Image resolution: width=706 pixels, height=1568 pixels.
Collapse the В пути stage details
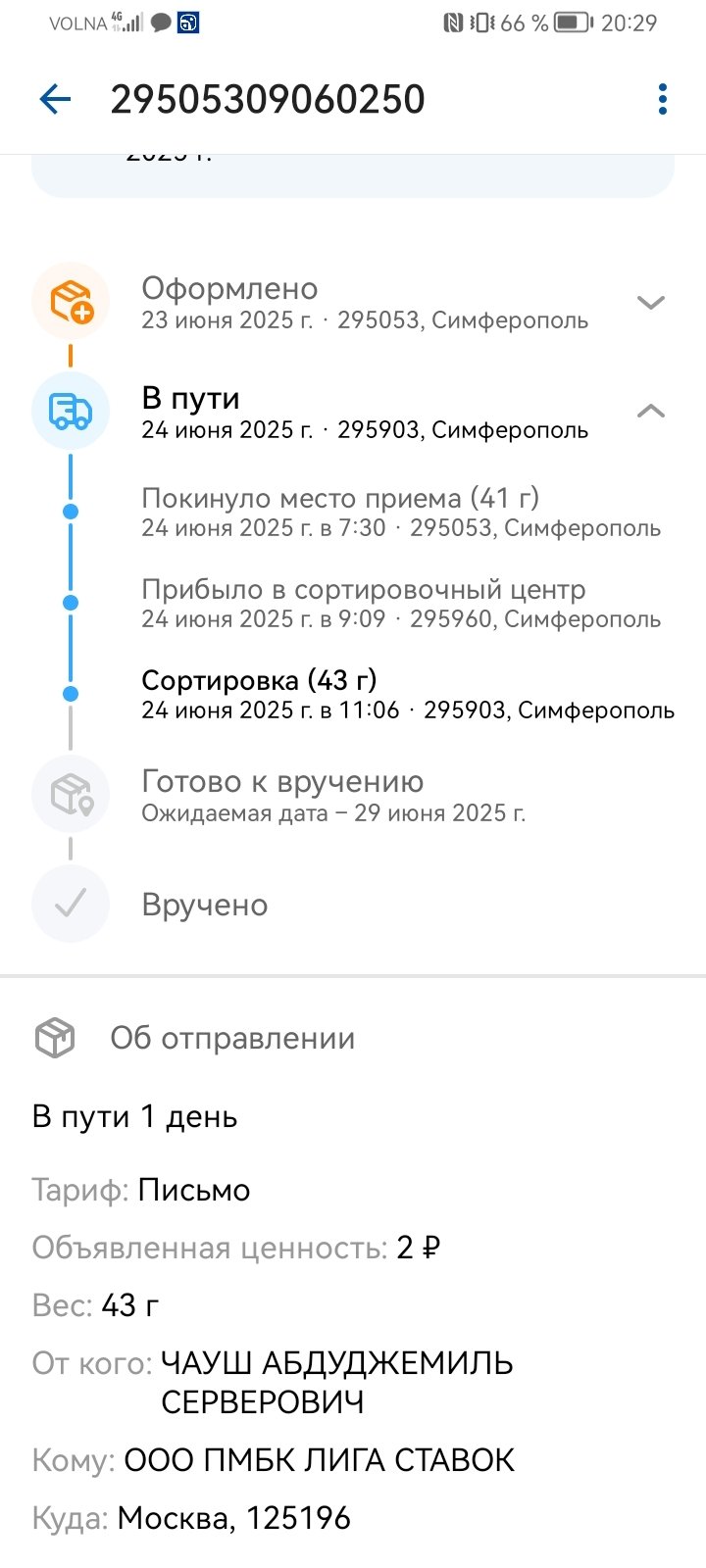coord(650,412)
